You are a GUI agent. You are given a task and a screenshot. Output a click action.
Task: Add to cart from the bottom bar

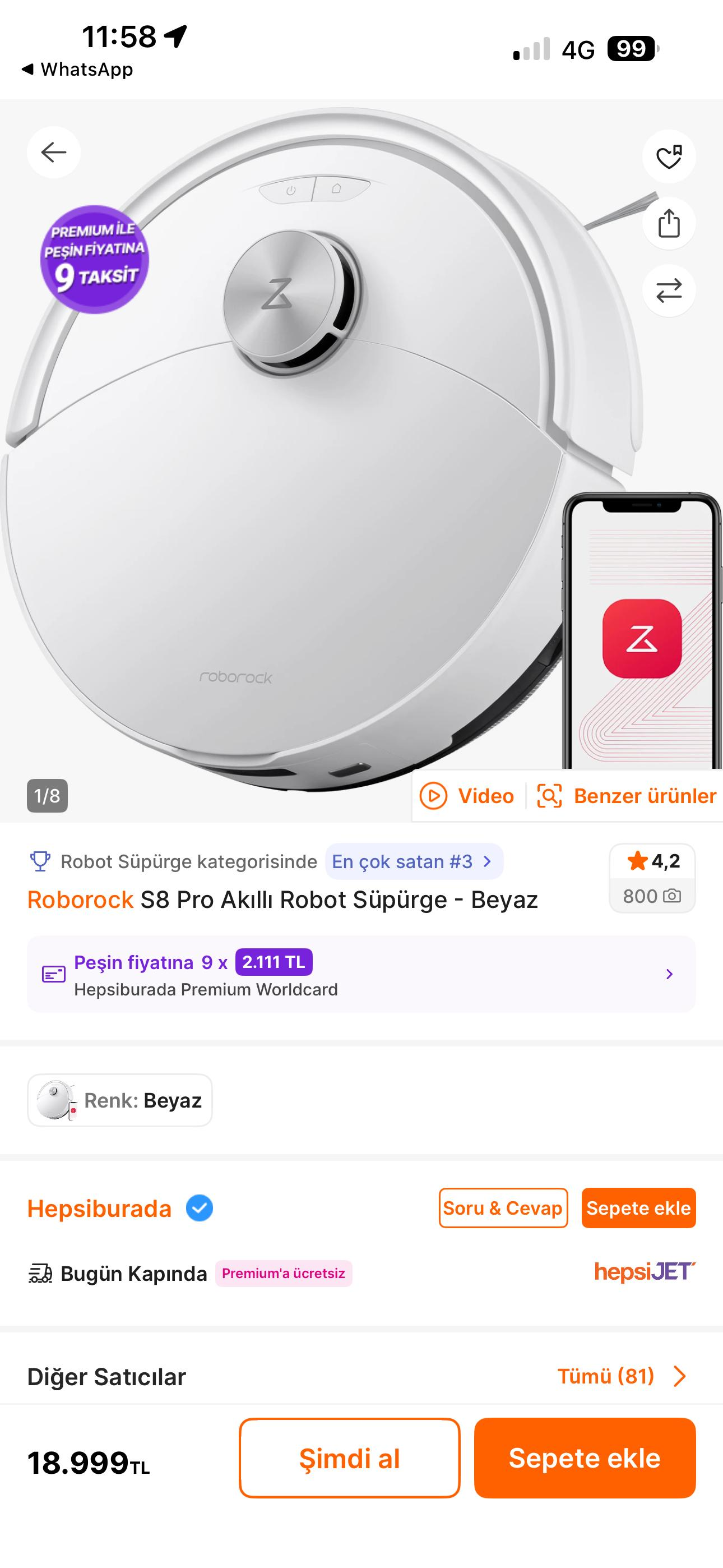point(584,1458)
